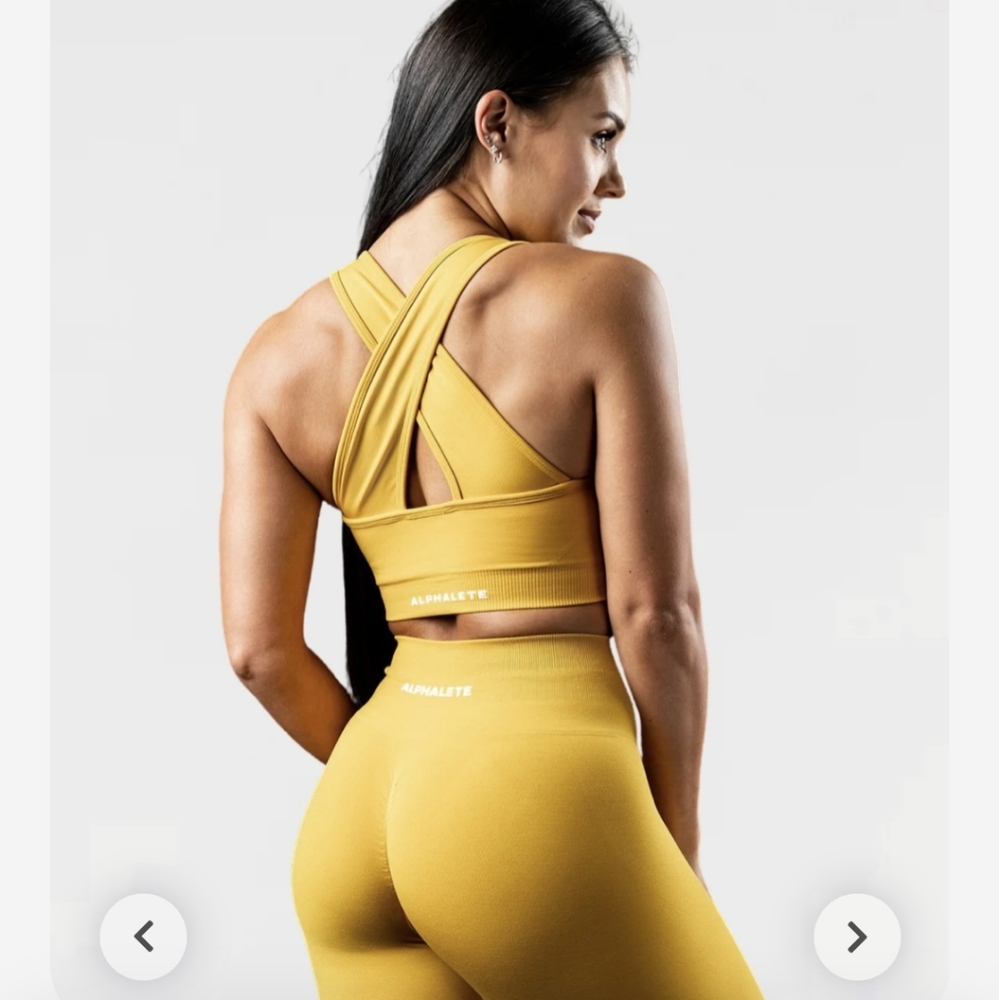Click the ALPHALETE logo on the sports bra

point(449,595)
